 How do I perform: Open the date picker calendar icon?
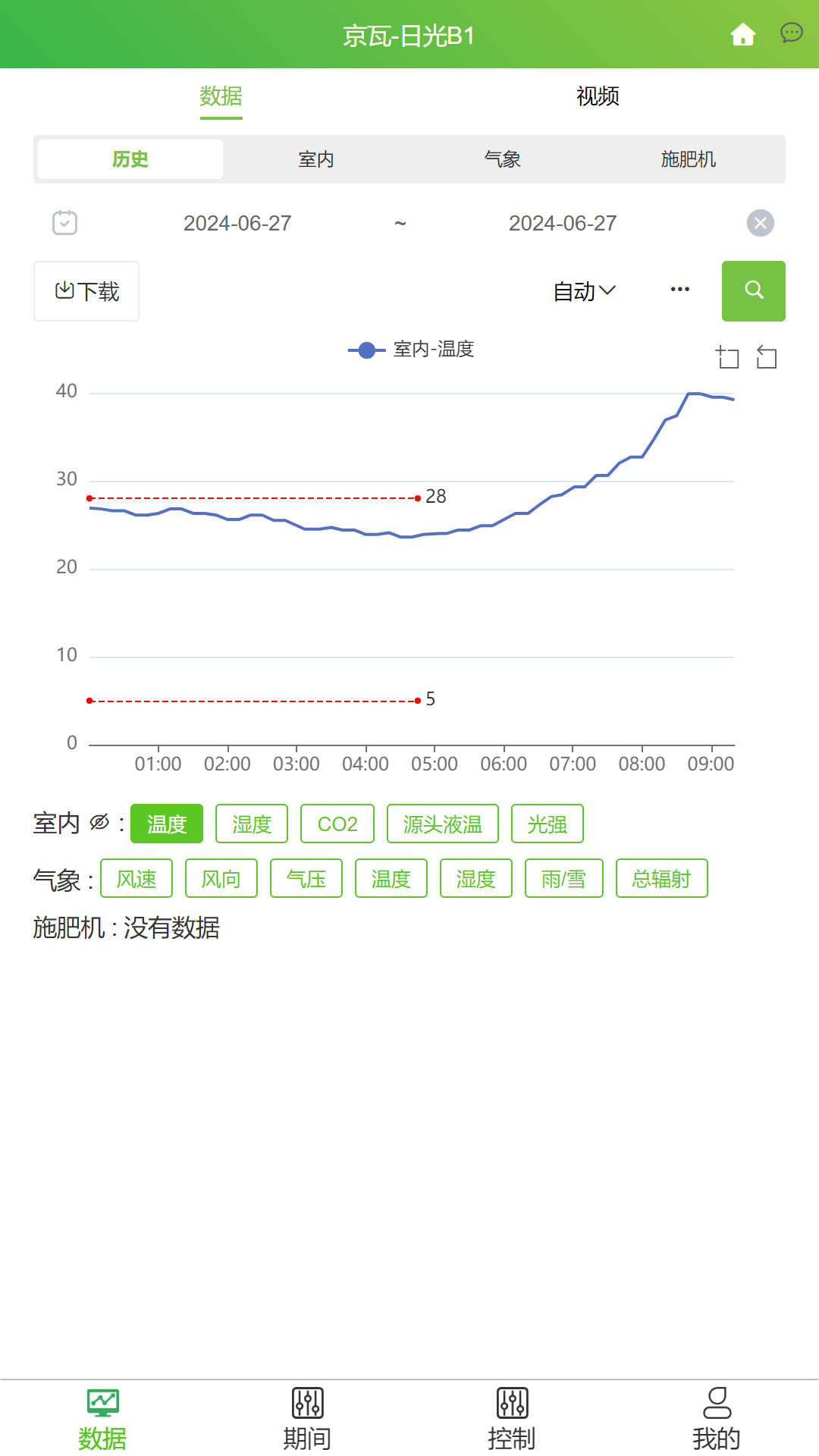[64, 222]
